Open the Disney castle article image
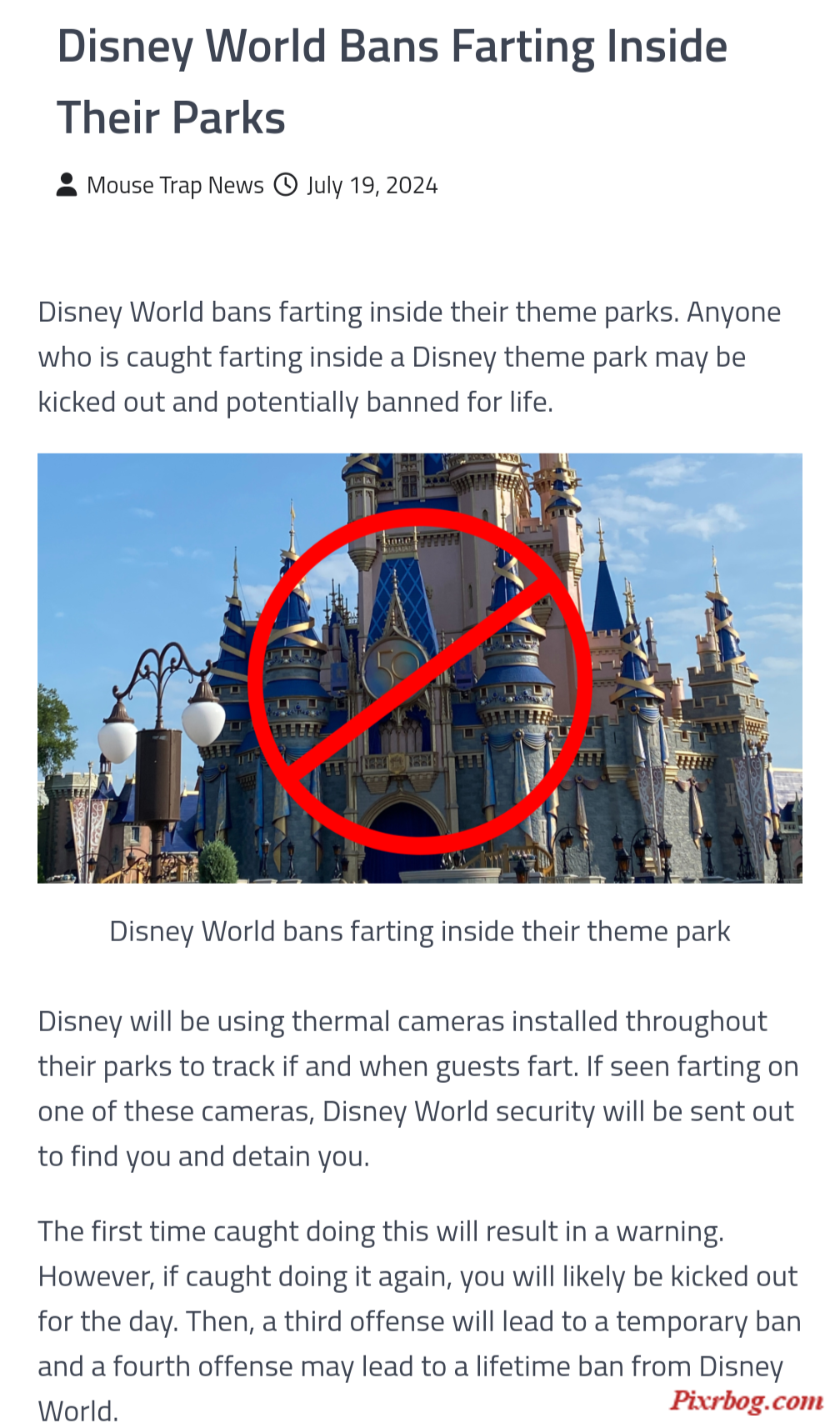840x1428 pixels. click(x=419, y=667)
